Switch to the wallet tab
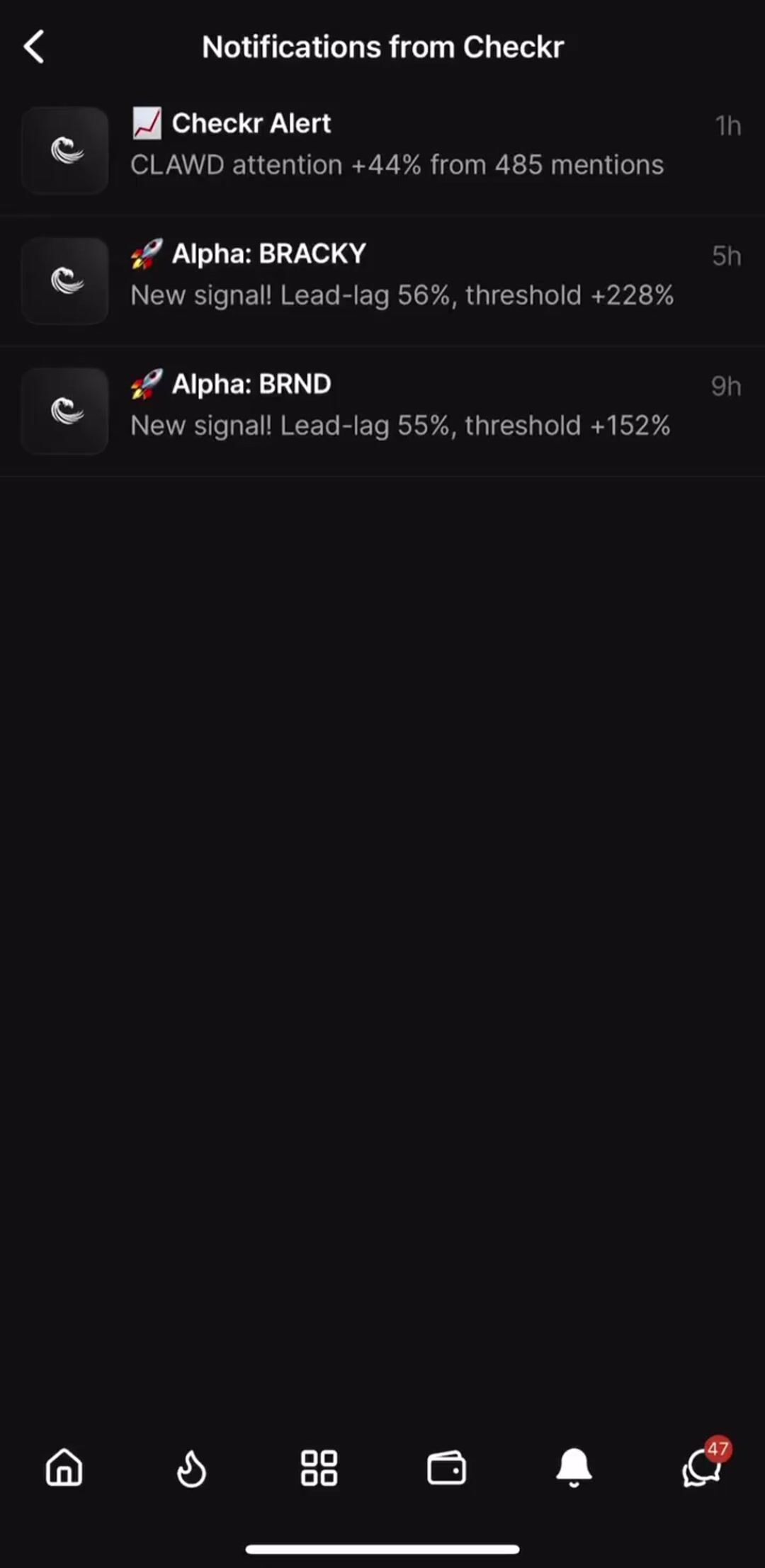Image resolution: width=765 pixels, height=1568 pixels. [446, 1467]
